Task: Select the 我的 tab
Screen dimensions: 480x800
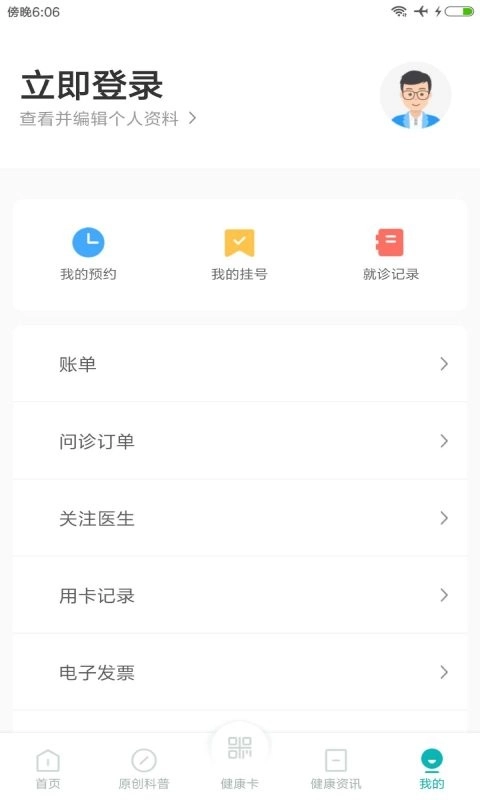Action: point(432,769)
